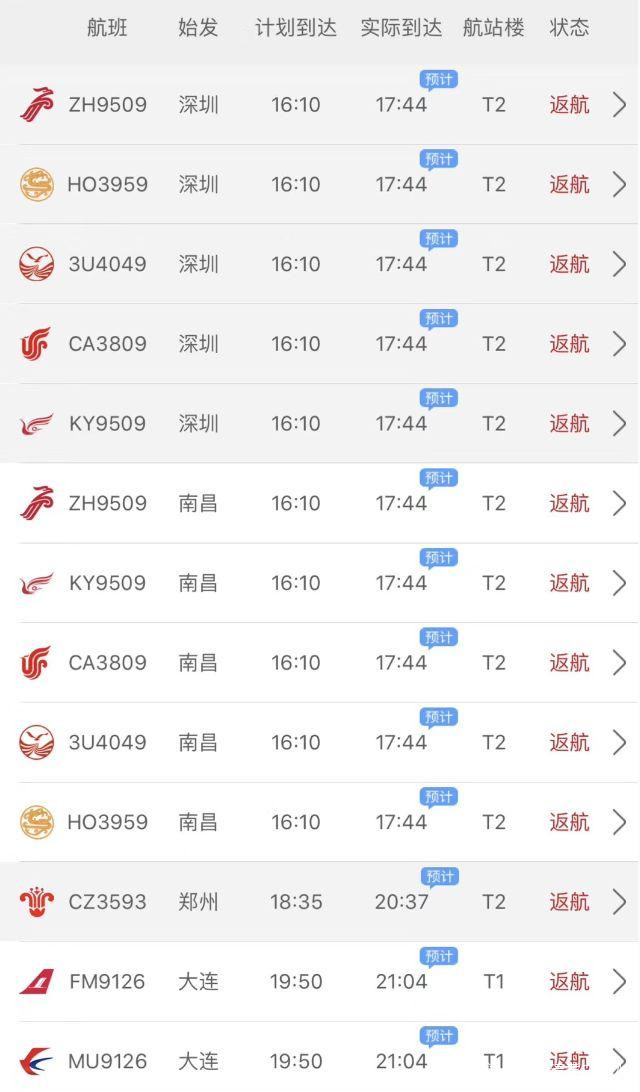
Task: Open flight ZH9509 from 南昌
Action: 320,503
